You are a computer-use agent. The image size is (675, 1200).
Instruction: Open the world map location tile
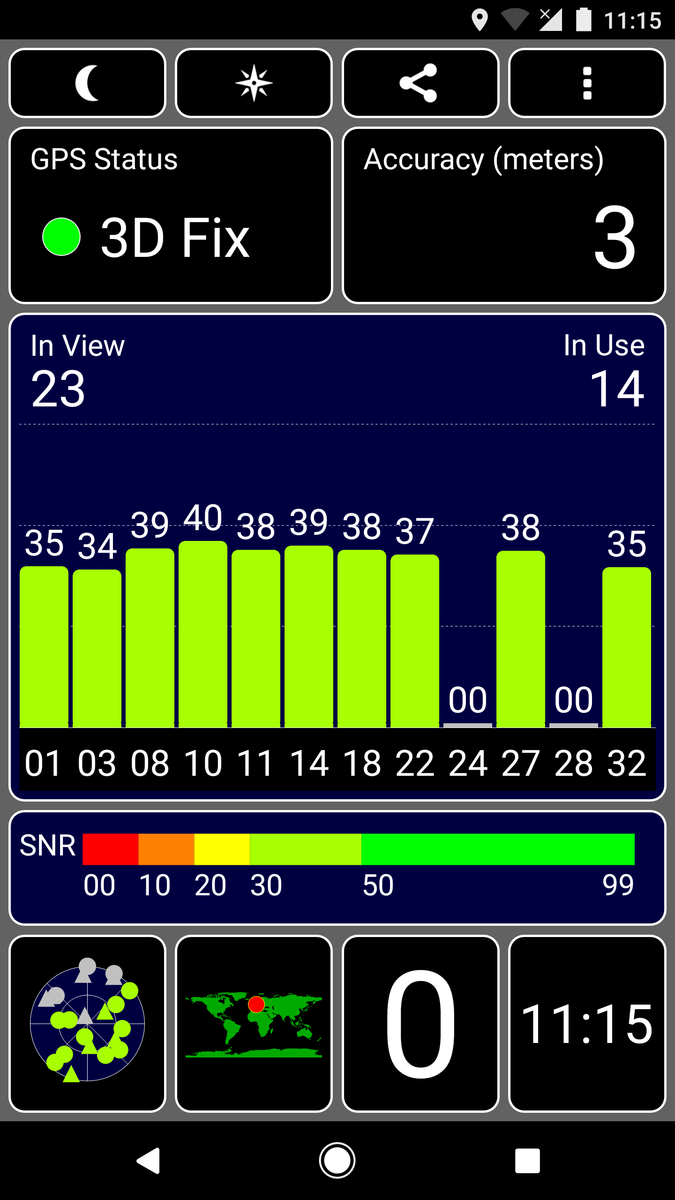pos(253,1023)
